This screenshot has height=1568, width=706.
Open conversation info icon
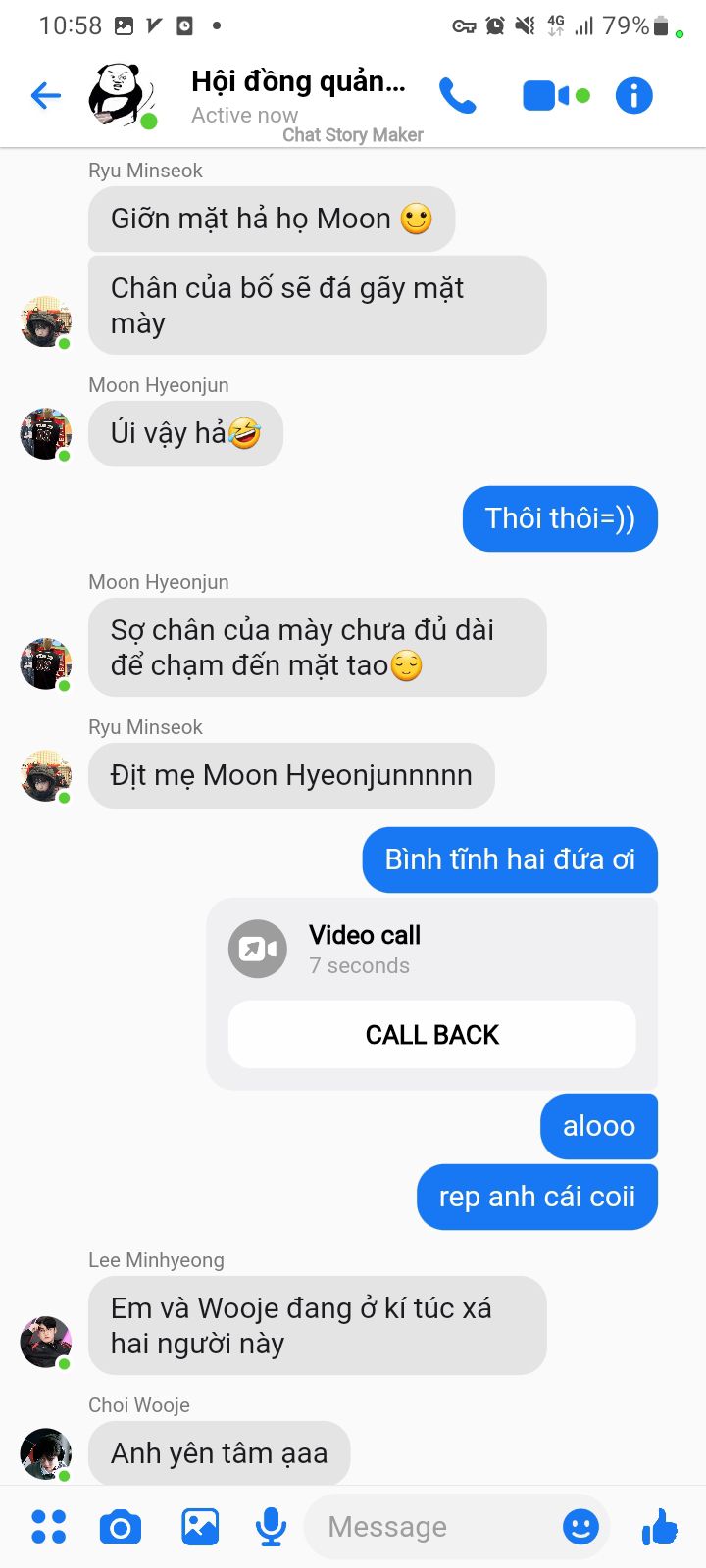pyautogui.click(x=633, y=95)
